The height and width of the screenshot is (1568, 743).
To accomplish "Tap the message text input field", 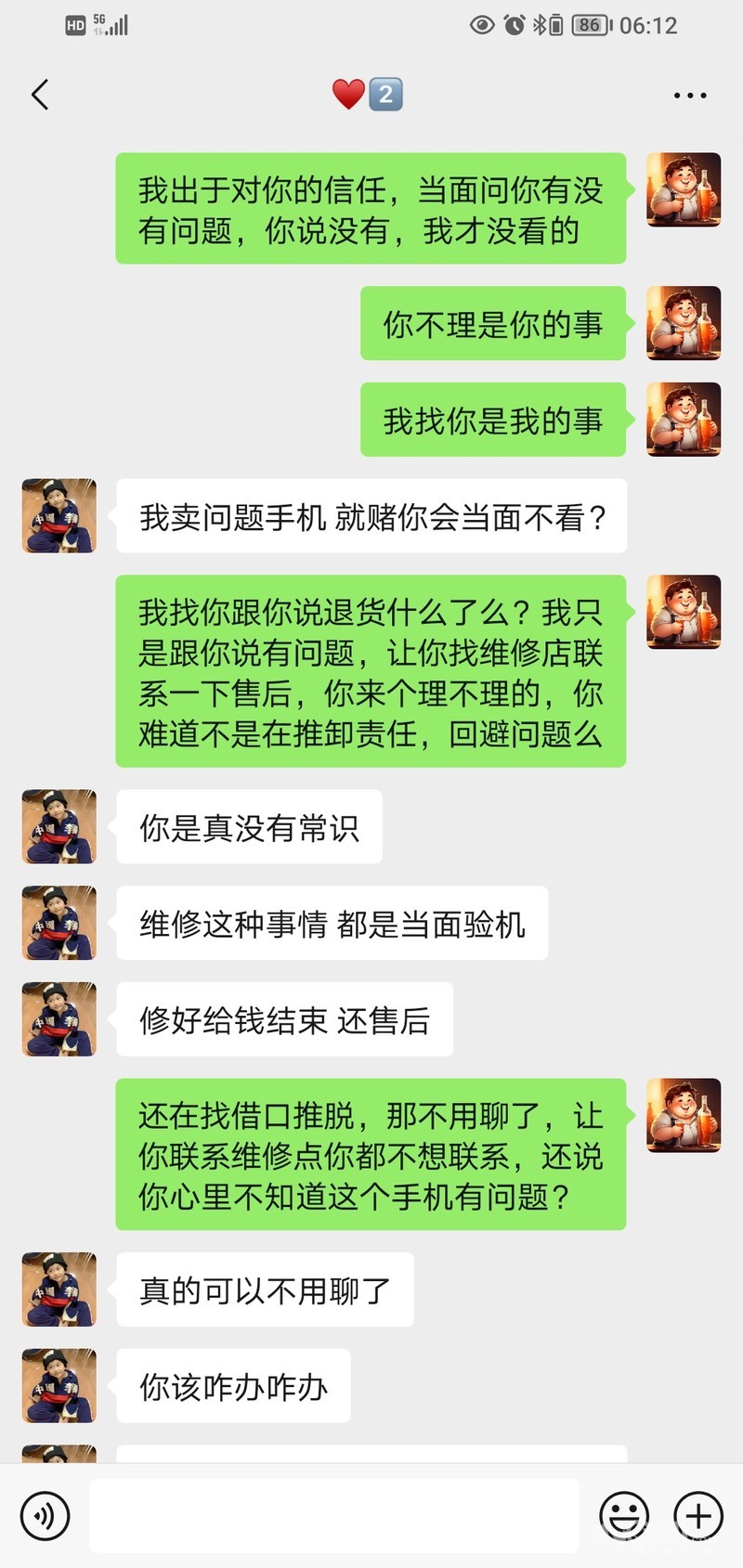I will tap(334, 1516).
